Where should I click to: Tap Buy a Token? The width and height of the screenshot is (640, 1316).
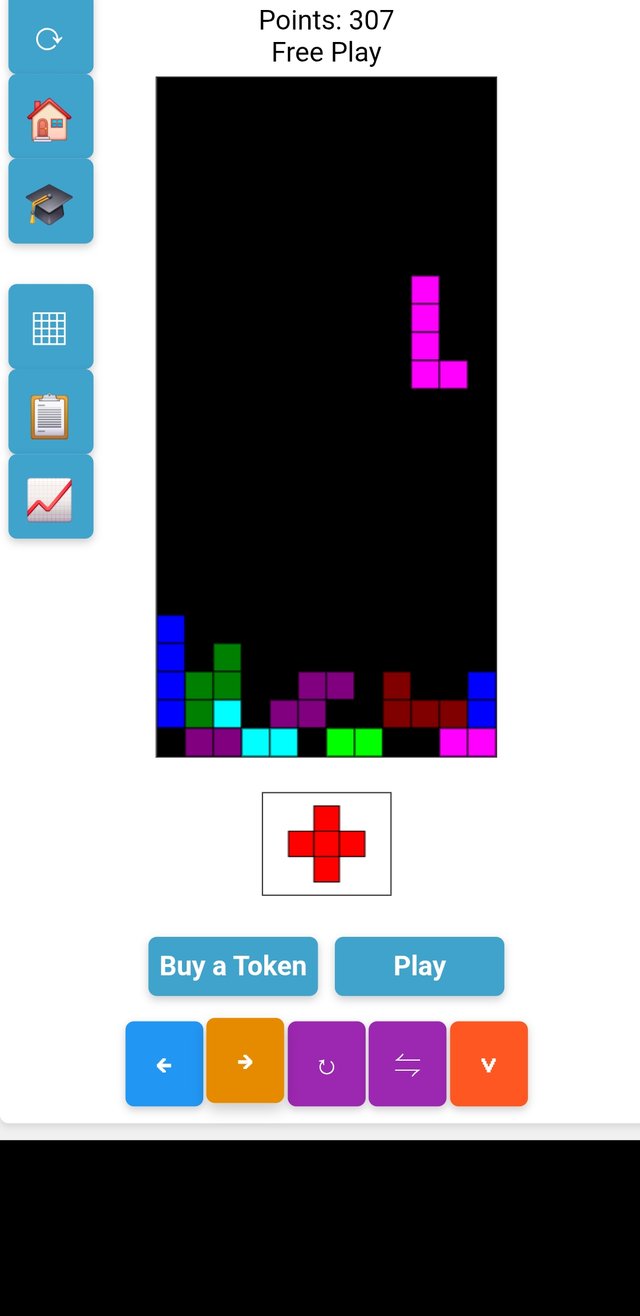pos(233,966)
